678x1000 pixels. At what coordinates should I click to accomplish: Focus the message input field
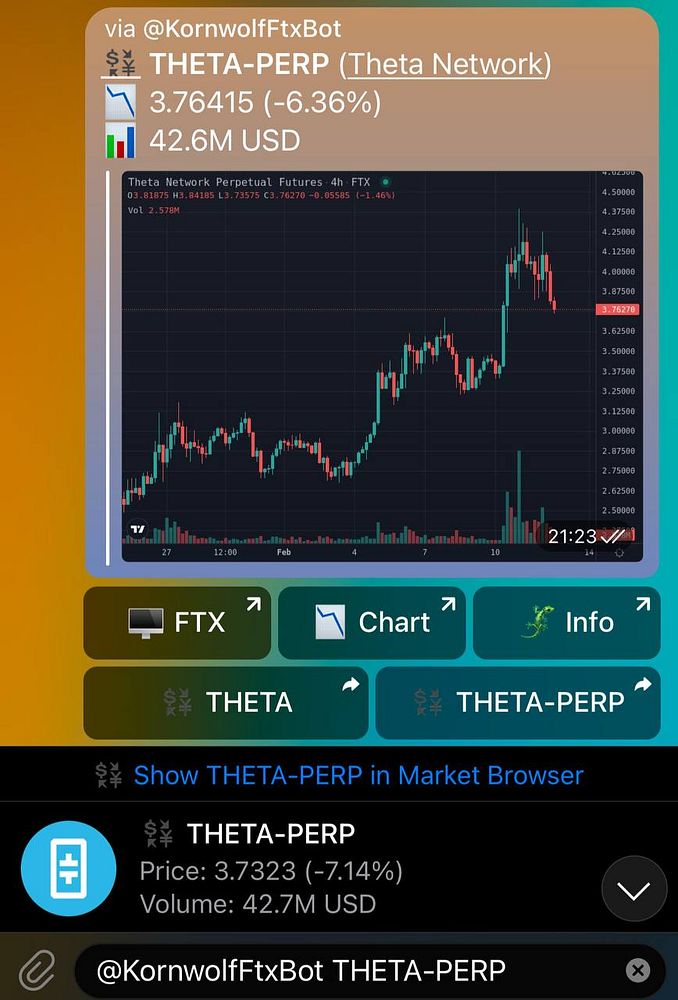click(x=350, y=970)
